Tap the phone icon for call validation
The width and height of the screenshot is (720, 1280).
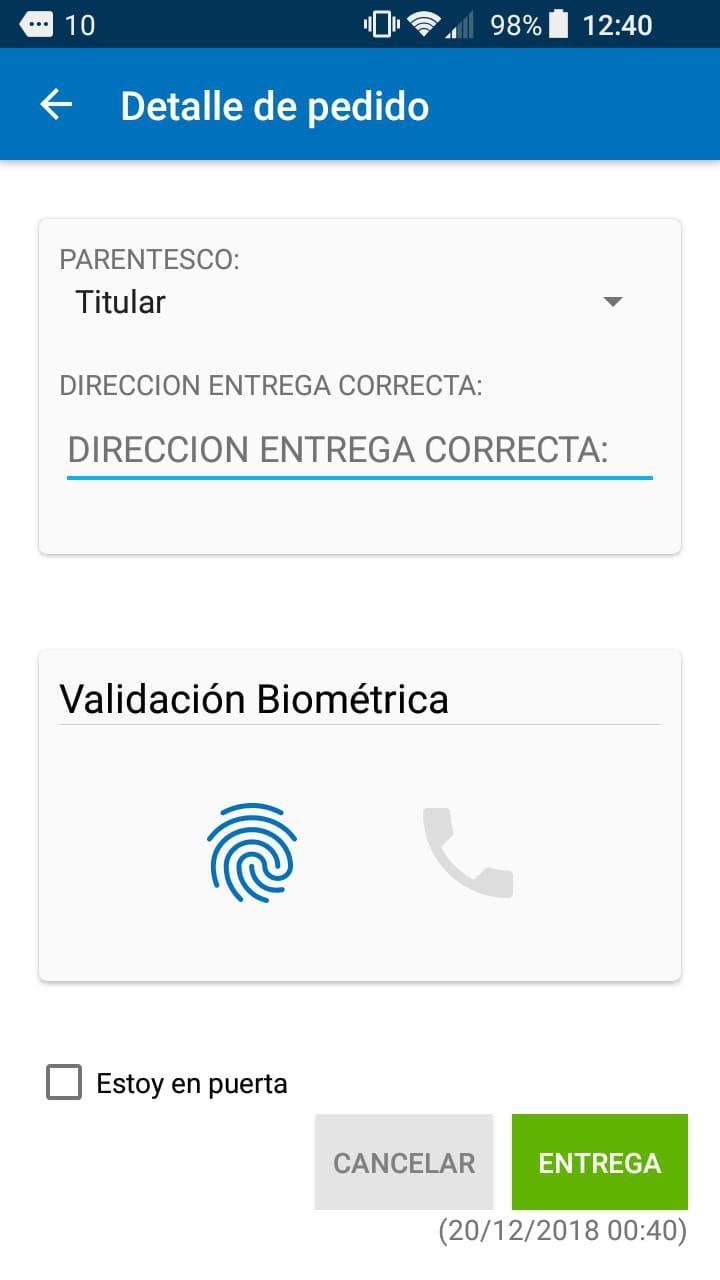point(468,853)
